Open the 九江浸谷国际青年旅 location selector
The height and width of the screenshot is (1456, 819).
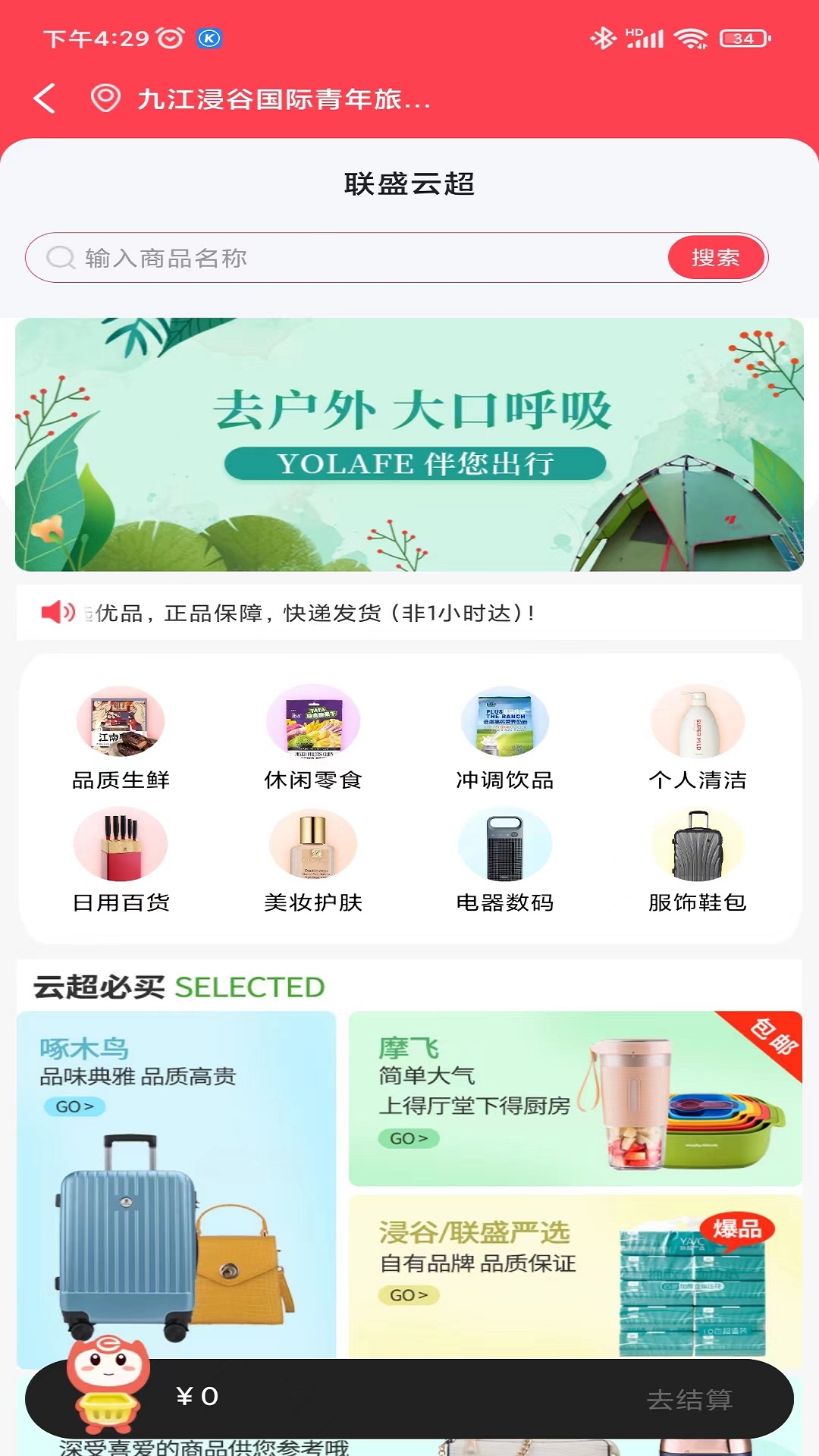point(261,99)
